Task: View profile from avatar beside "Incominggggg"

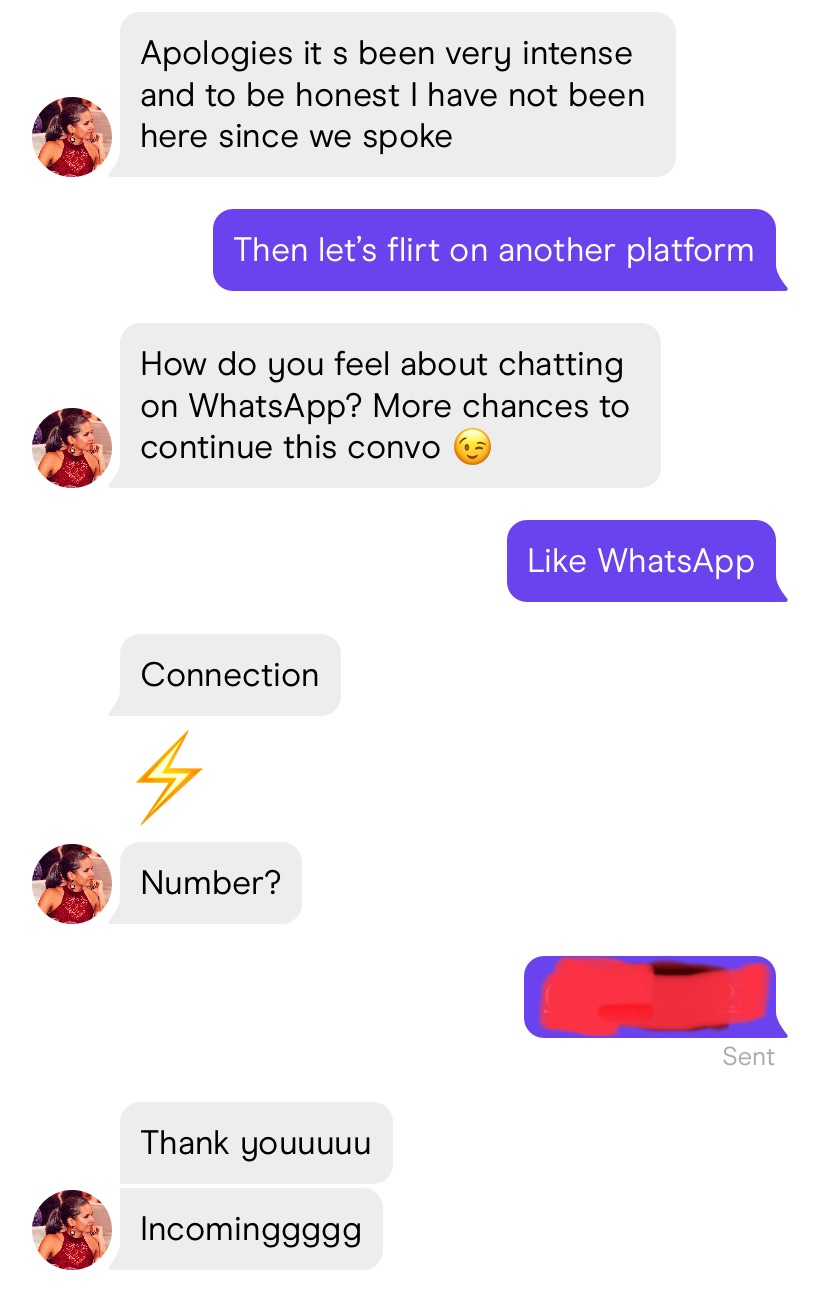Action: pos(71,1229)
